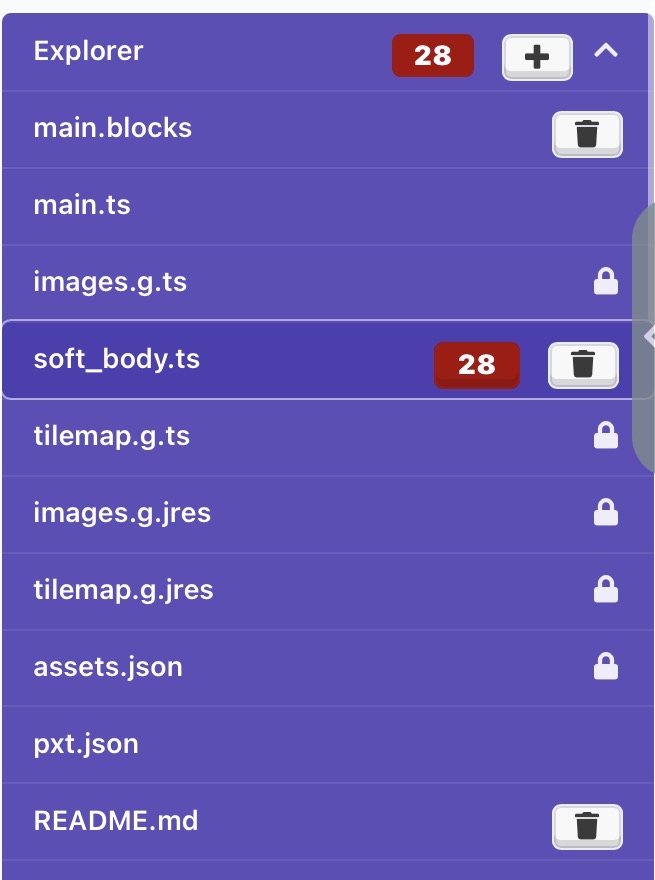Open images.g.ts file
Image resolution: width=655 pixels, height=880 pixels.
(x=110, y=283)
